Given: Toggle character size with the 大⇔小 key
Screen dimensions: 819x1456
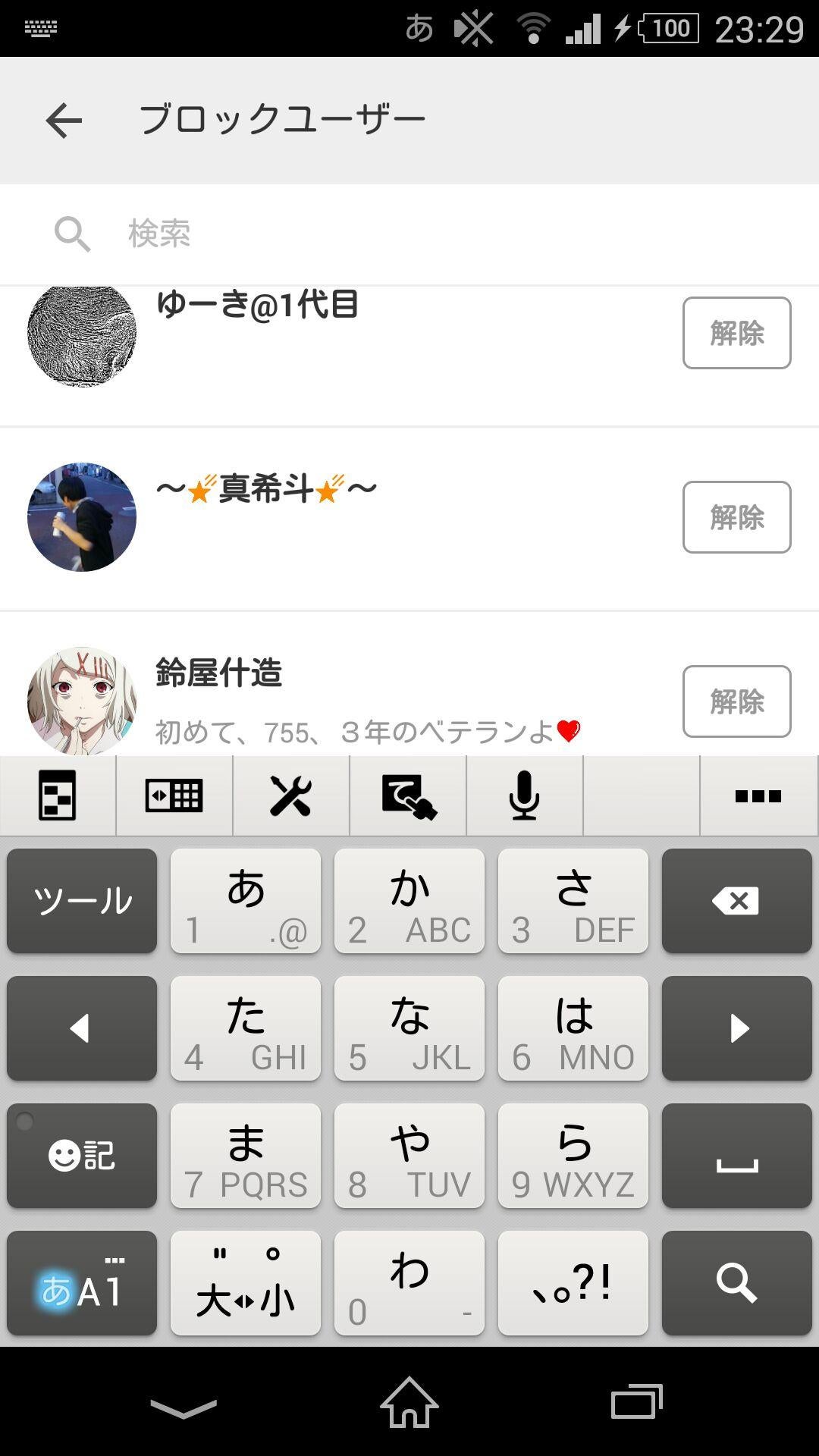Looking at the screenshot, I should point(245,1282).
